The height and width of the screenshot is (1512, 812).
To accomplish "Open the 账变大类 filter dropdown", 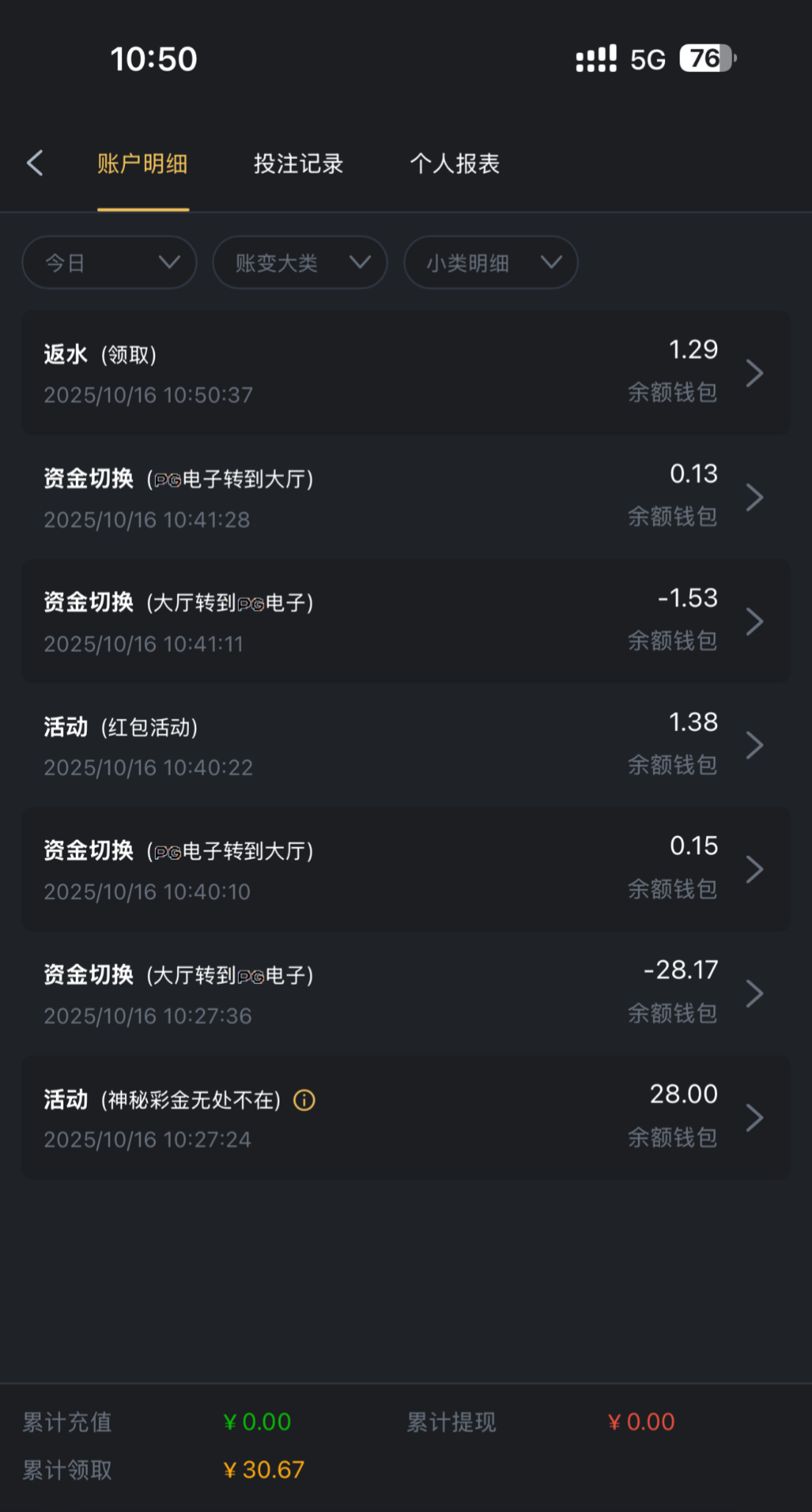I will coord(299,263).
